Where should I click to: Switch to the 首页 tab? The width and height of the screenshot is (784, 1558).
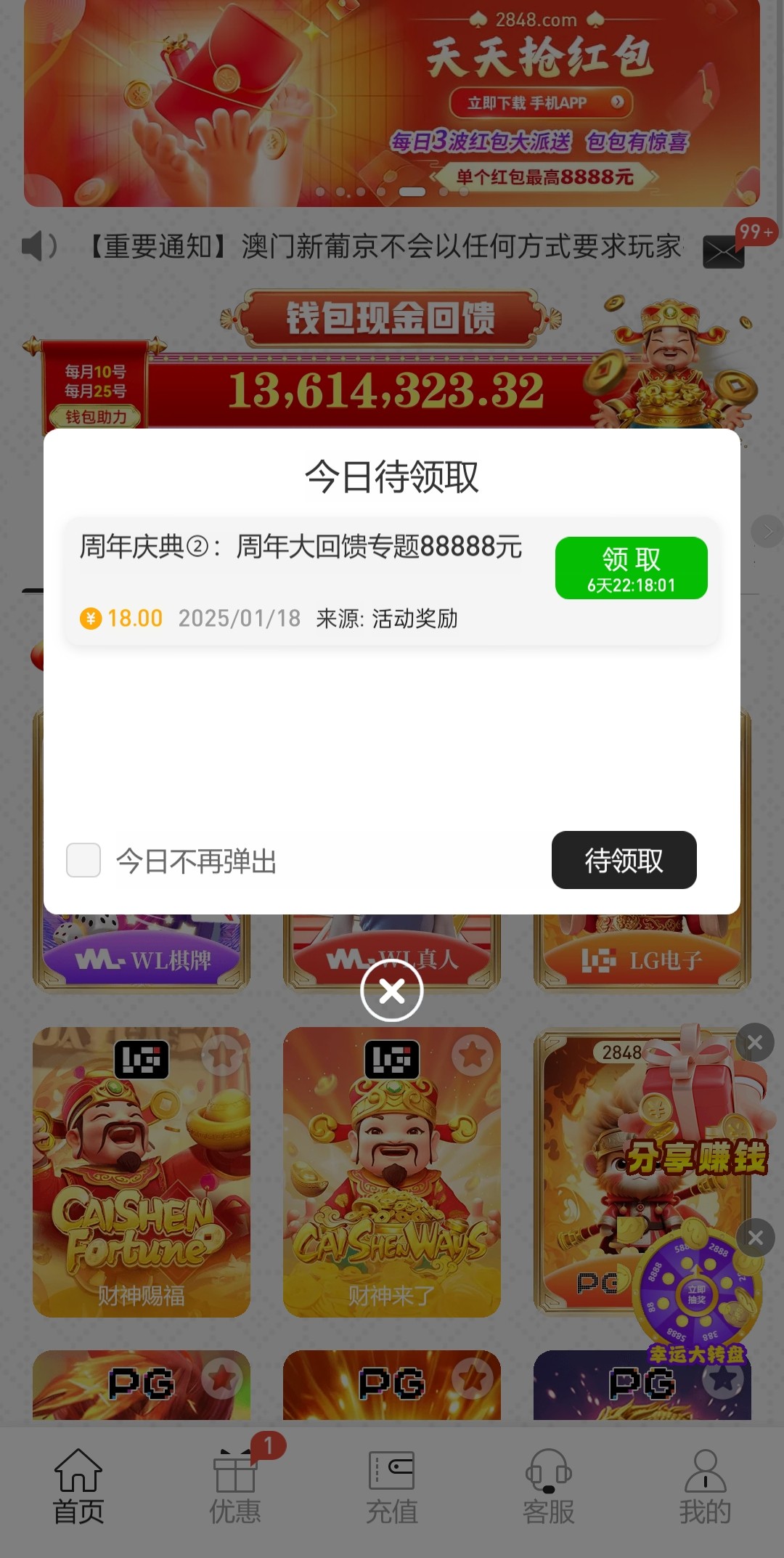point(78,1487)
